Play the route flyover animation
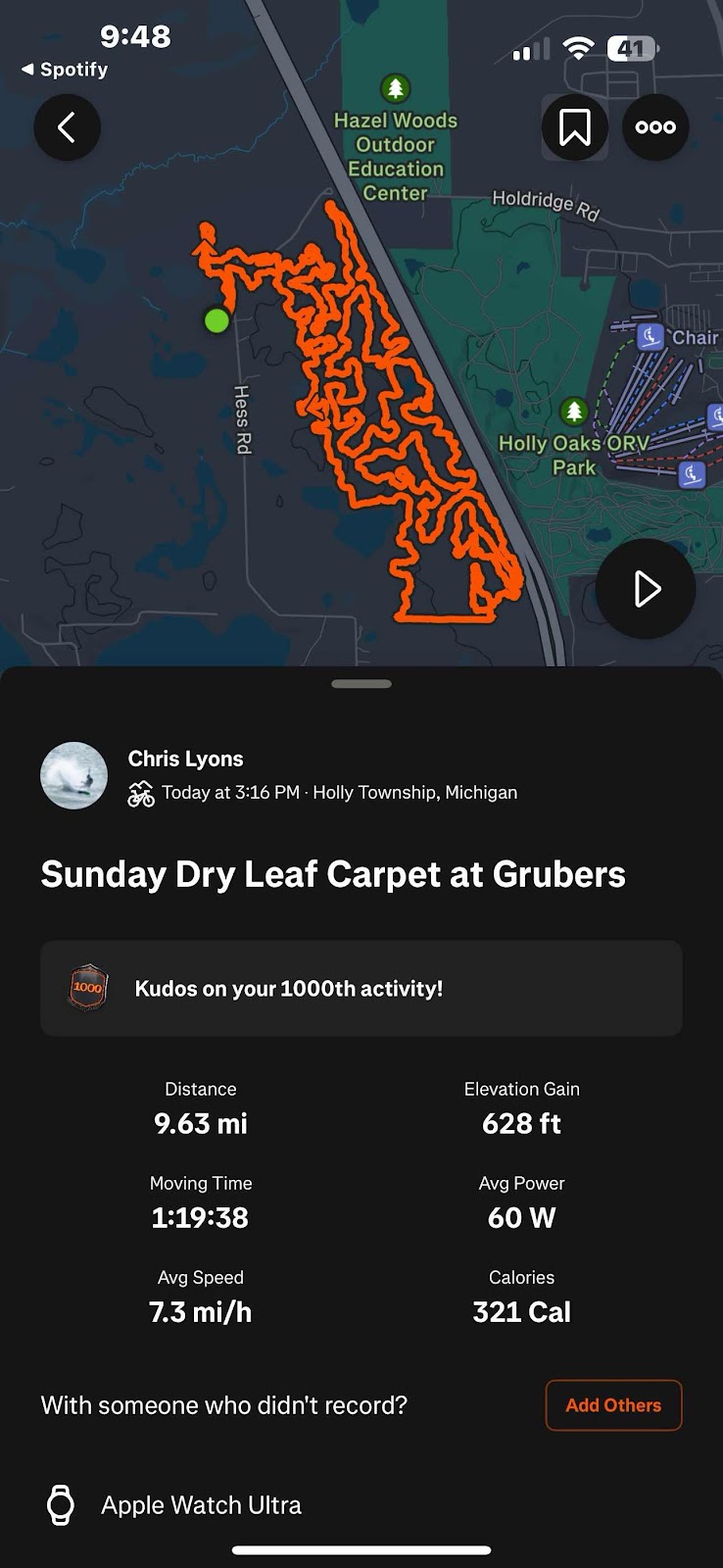 coord(646,589)
